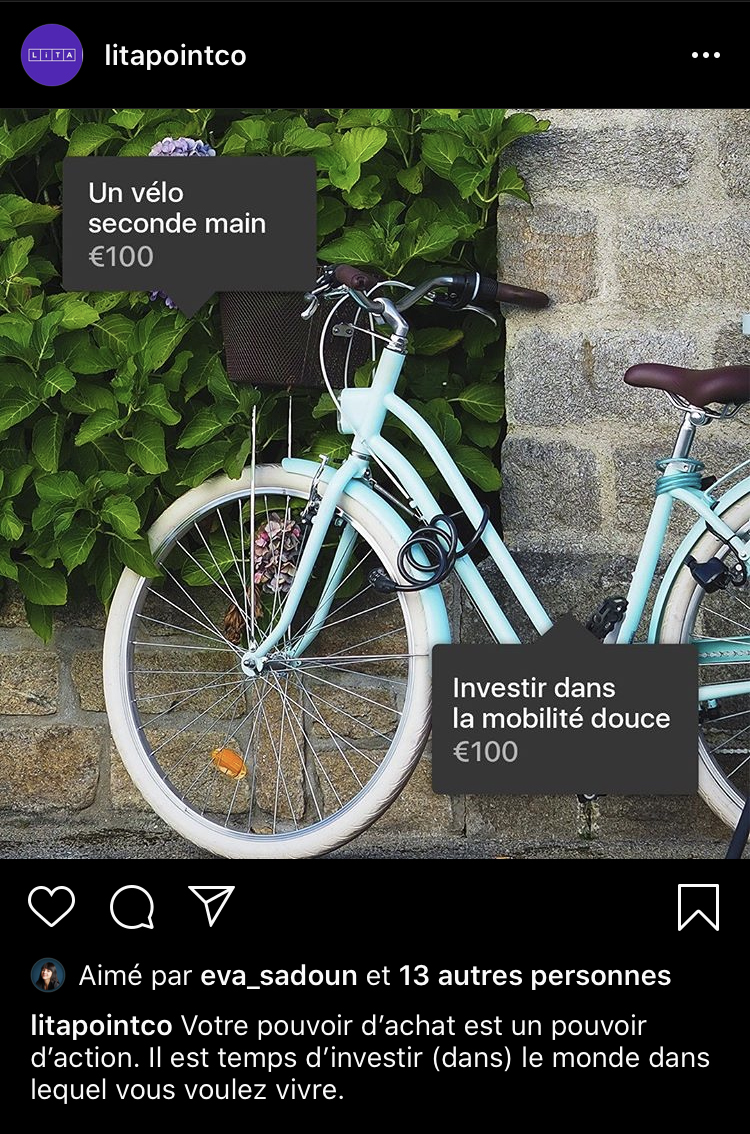Share the post via paper plane icon

tap(212, 905)
